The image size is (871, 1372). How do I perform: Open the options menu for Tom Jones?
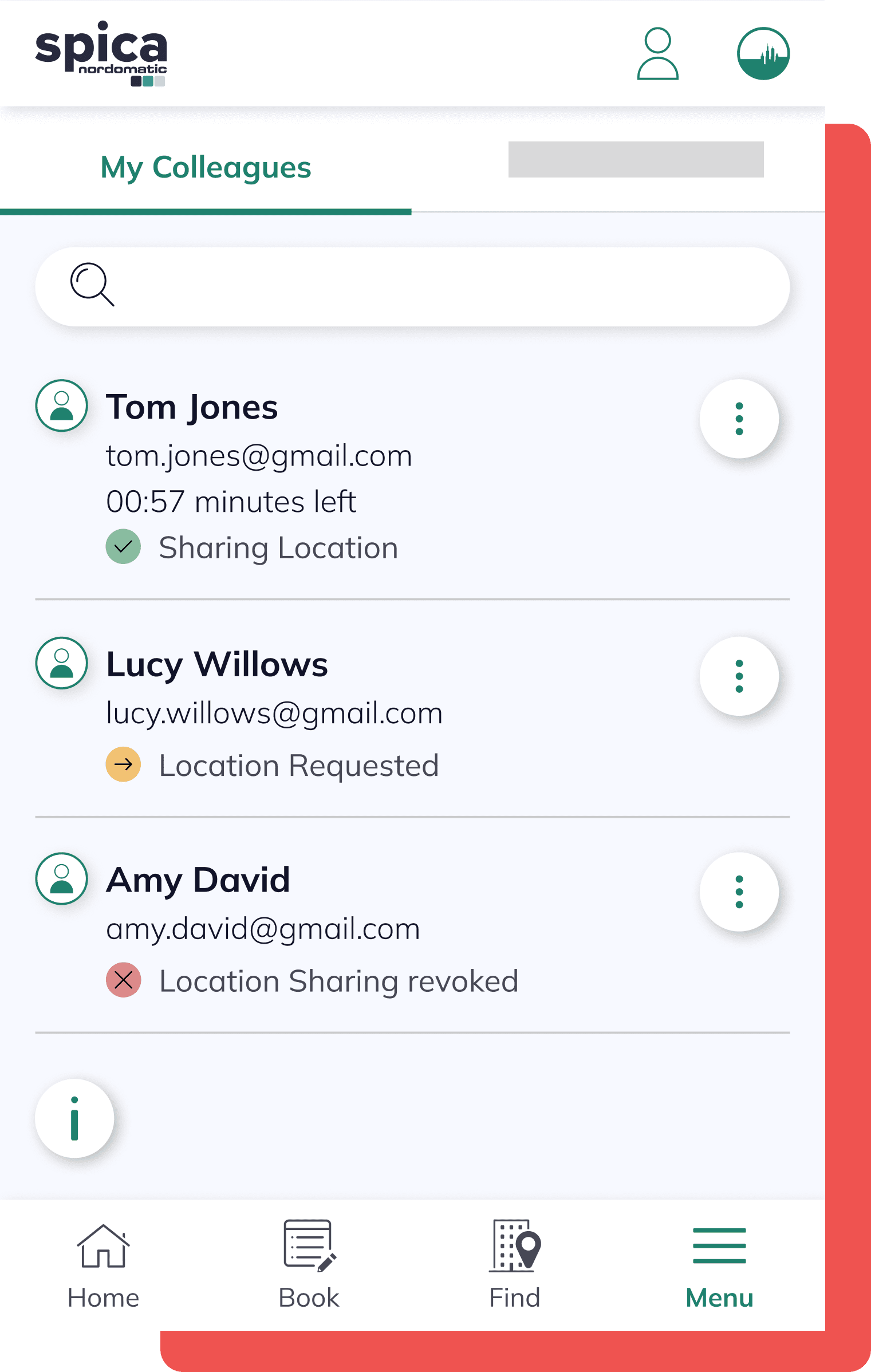[x=740, y=419]
